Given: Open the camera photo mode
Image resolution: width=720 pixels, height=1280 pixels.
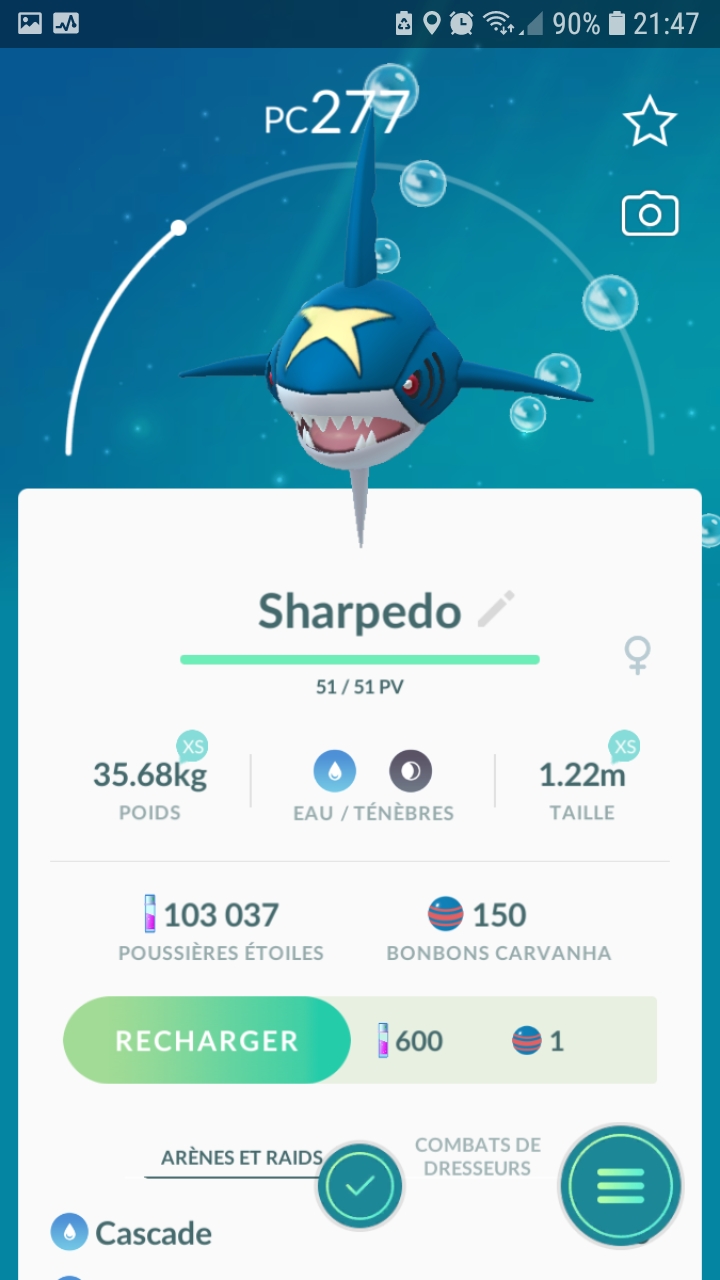Looking at the screenshot, I should pyautogui.click(x=650, y=215).
